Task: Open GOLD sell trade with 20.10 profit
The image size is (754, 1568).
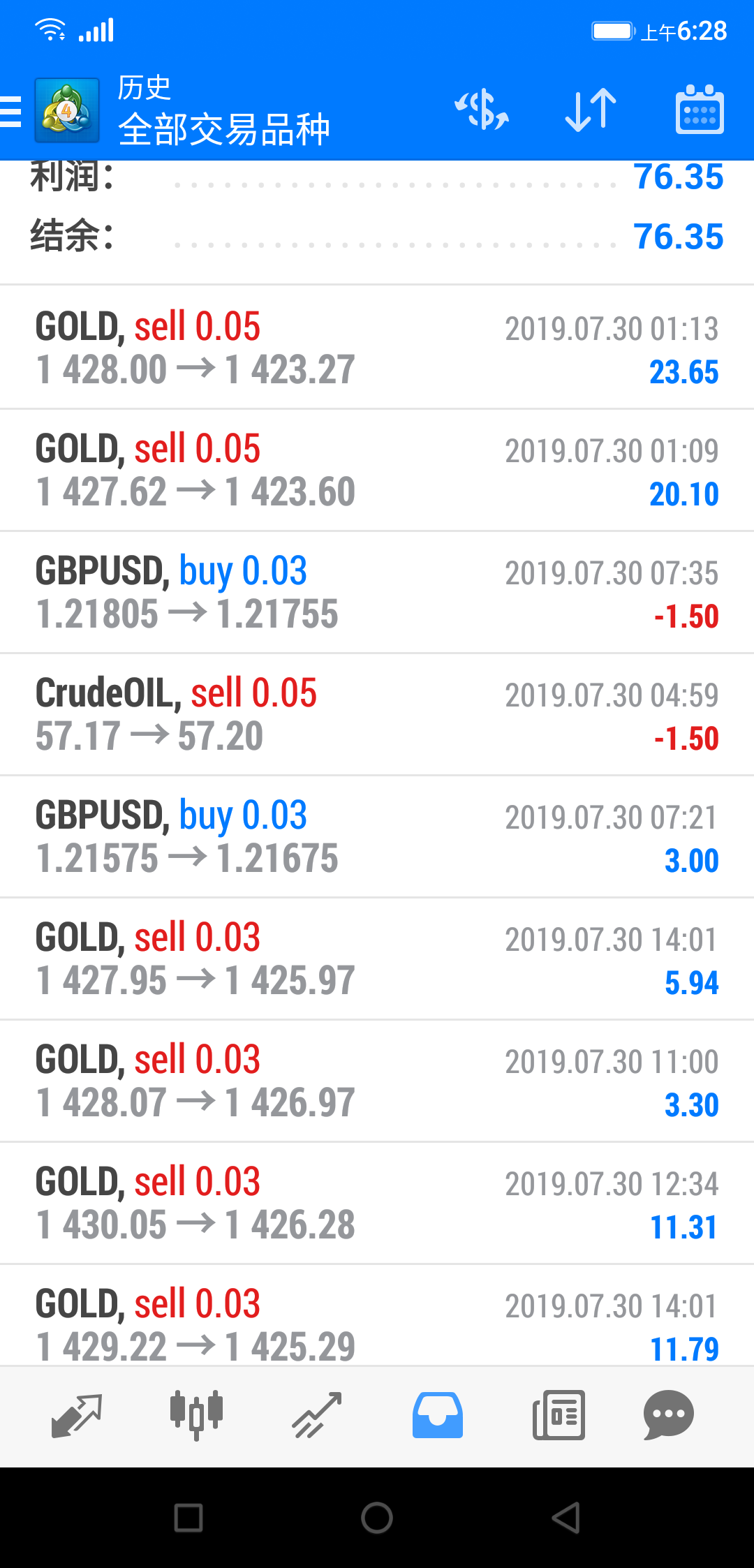Action: pos(377,470)
